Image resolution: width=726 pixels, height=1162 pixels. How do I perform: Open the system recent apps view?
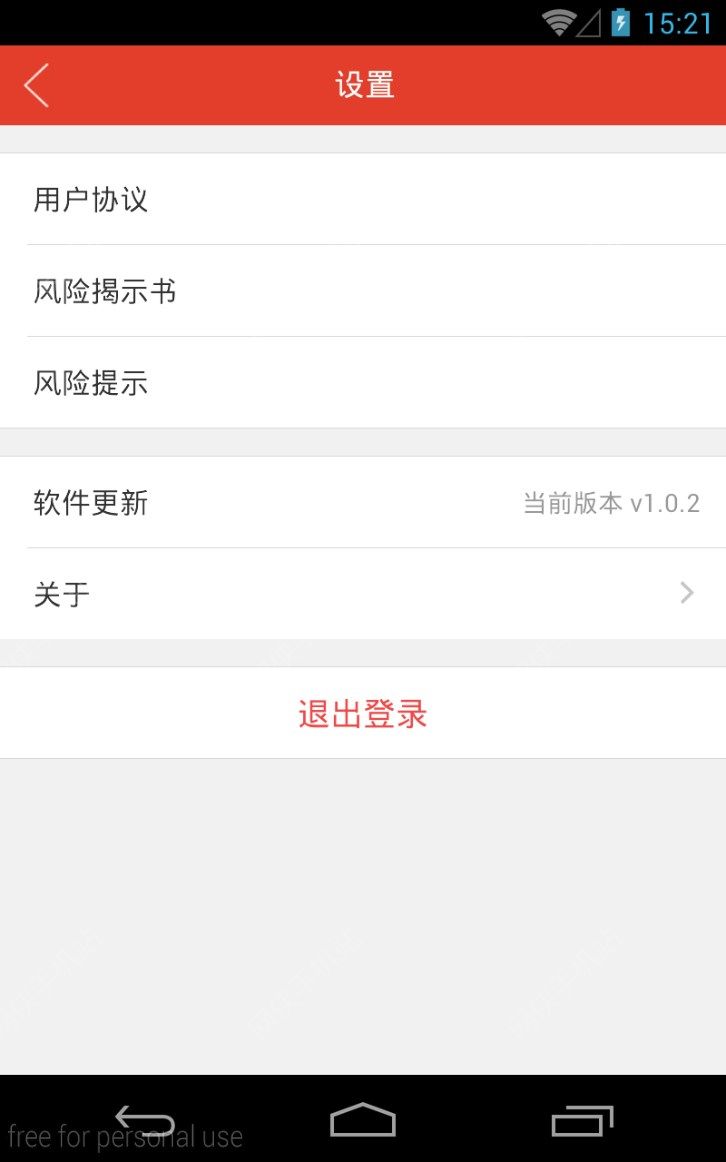[x=582, y=1120]
